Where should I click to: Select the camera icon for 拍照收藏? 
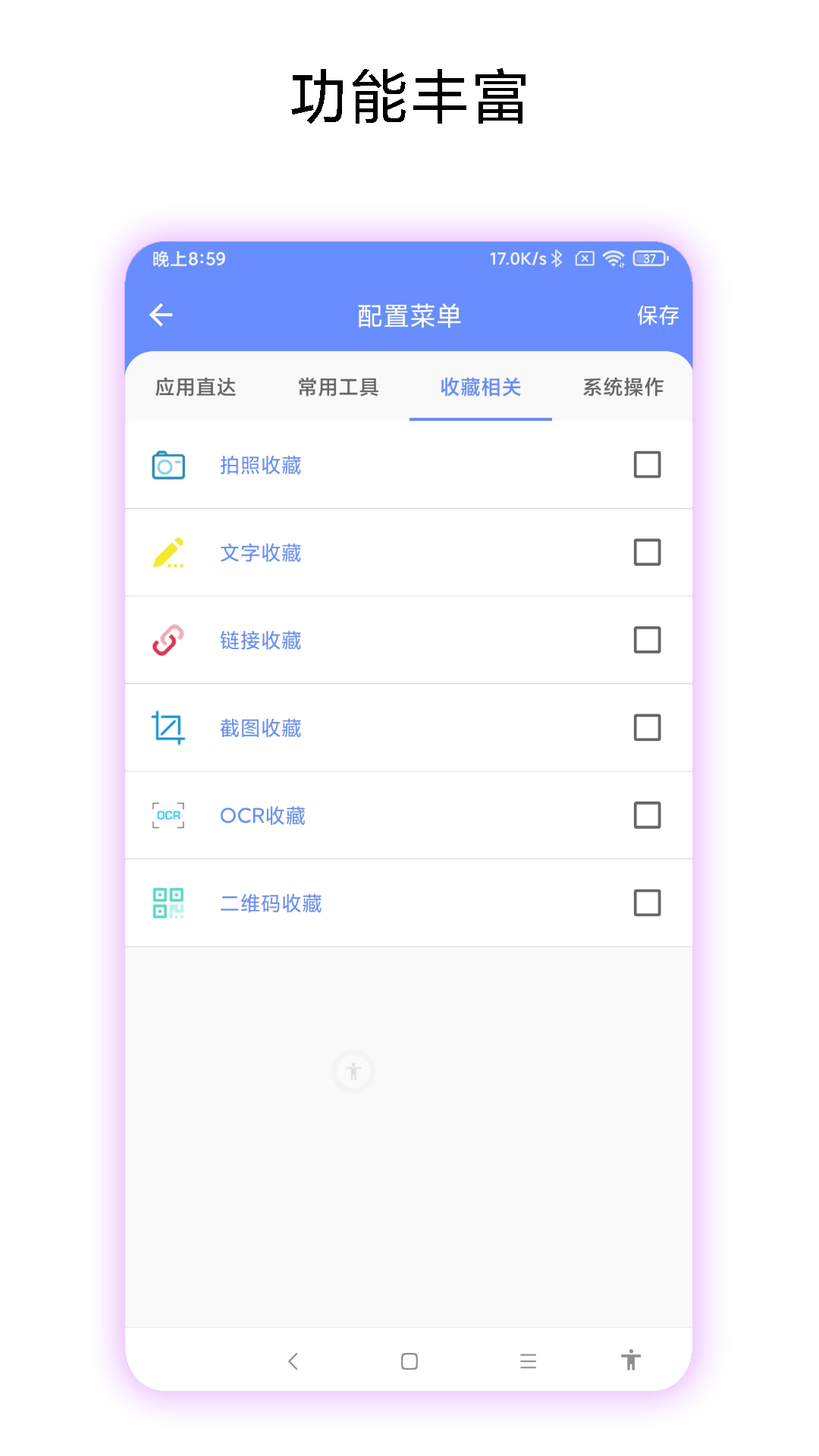click(168, 465)
